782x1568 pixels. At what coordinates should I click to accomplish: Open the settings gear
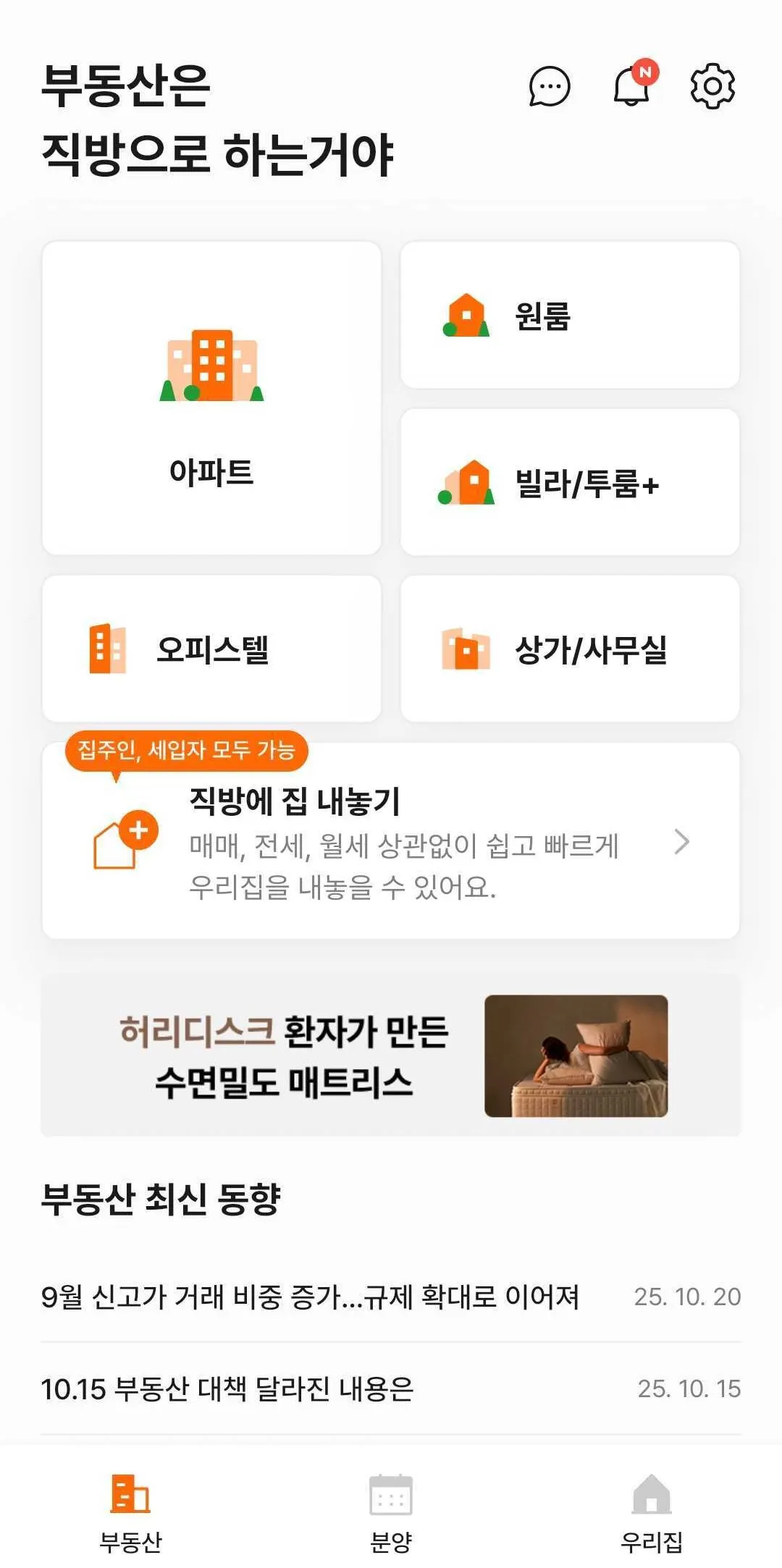[712, 87]
